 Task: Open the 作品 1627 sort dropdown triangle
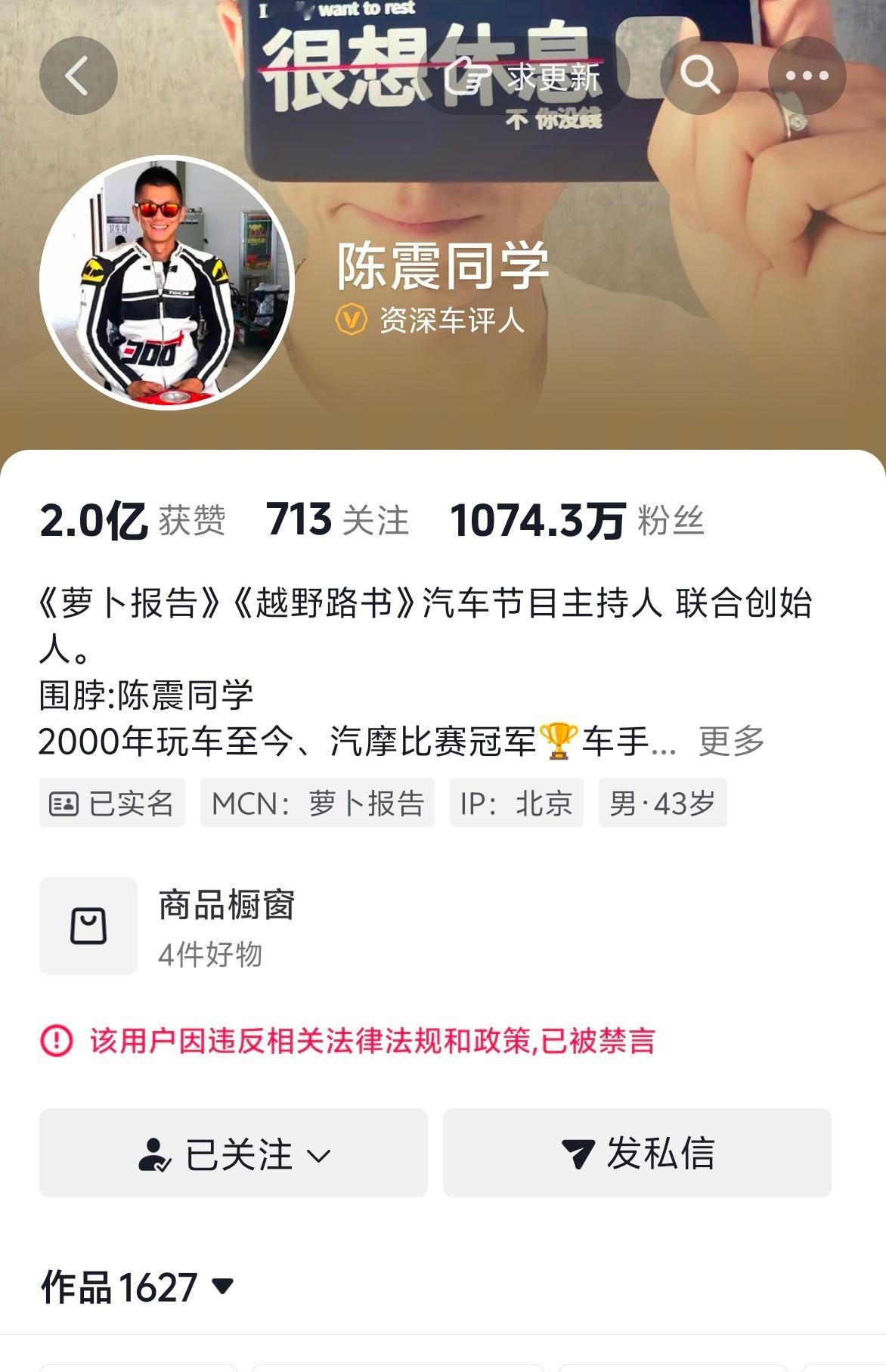(x=221, y=1287)
